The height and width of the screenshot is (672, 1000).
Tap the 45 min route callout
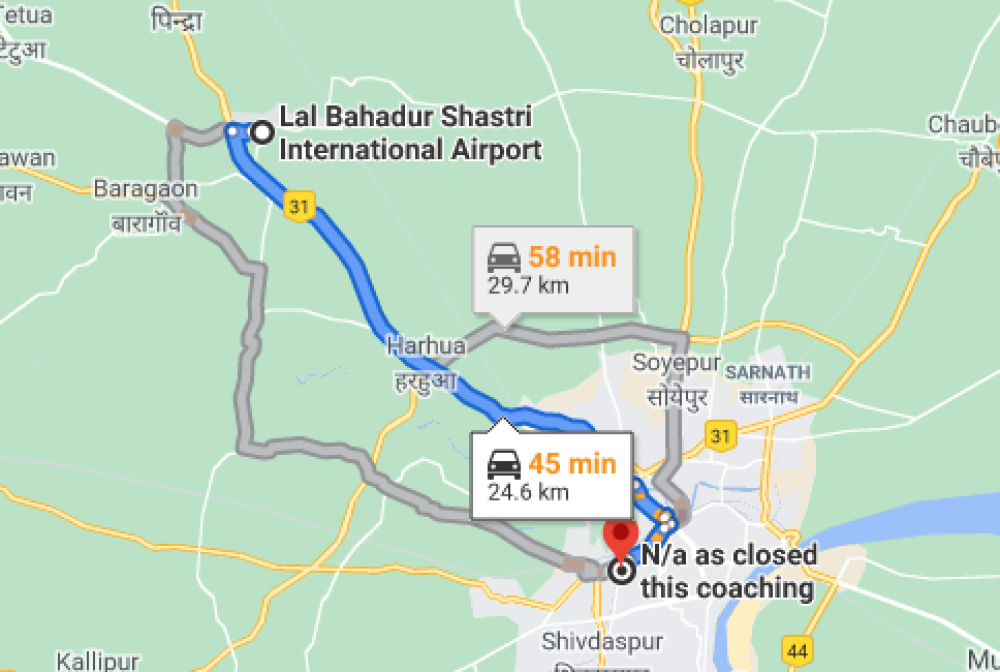(x=553, y=476)
